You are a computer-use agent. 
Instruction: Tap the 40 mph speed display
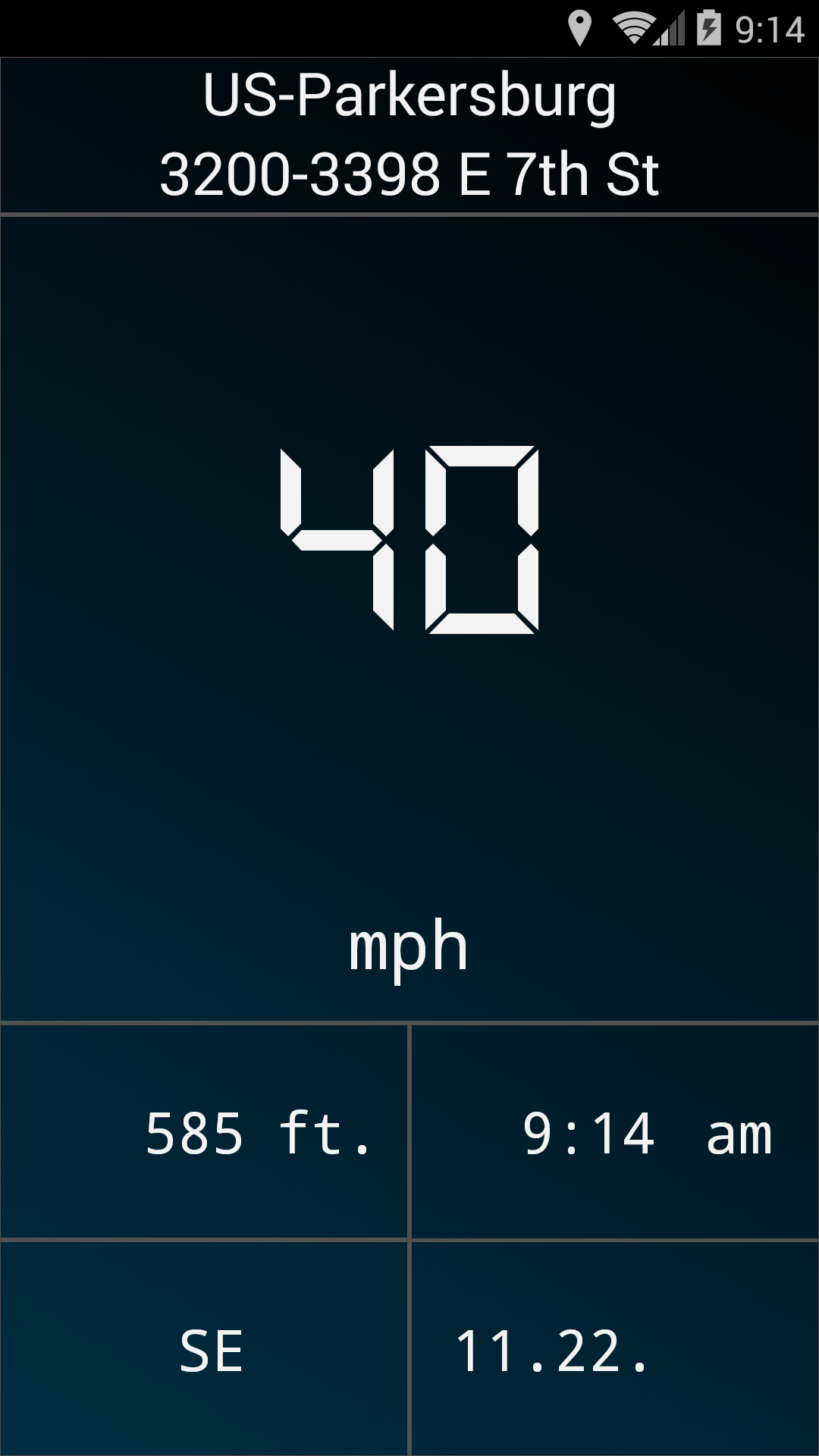409,619
